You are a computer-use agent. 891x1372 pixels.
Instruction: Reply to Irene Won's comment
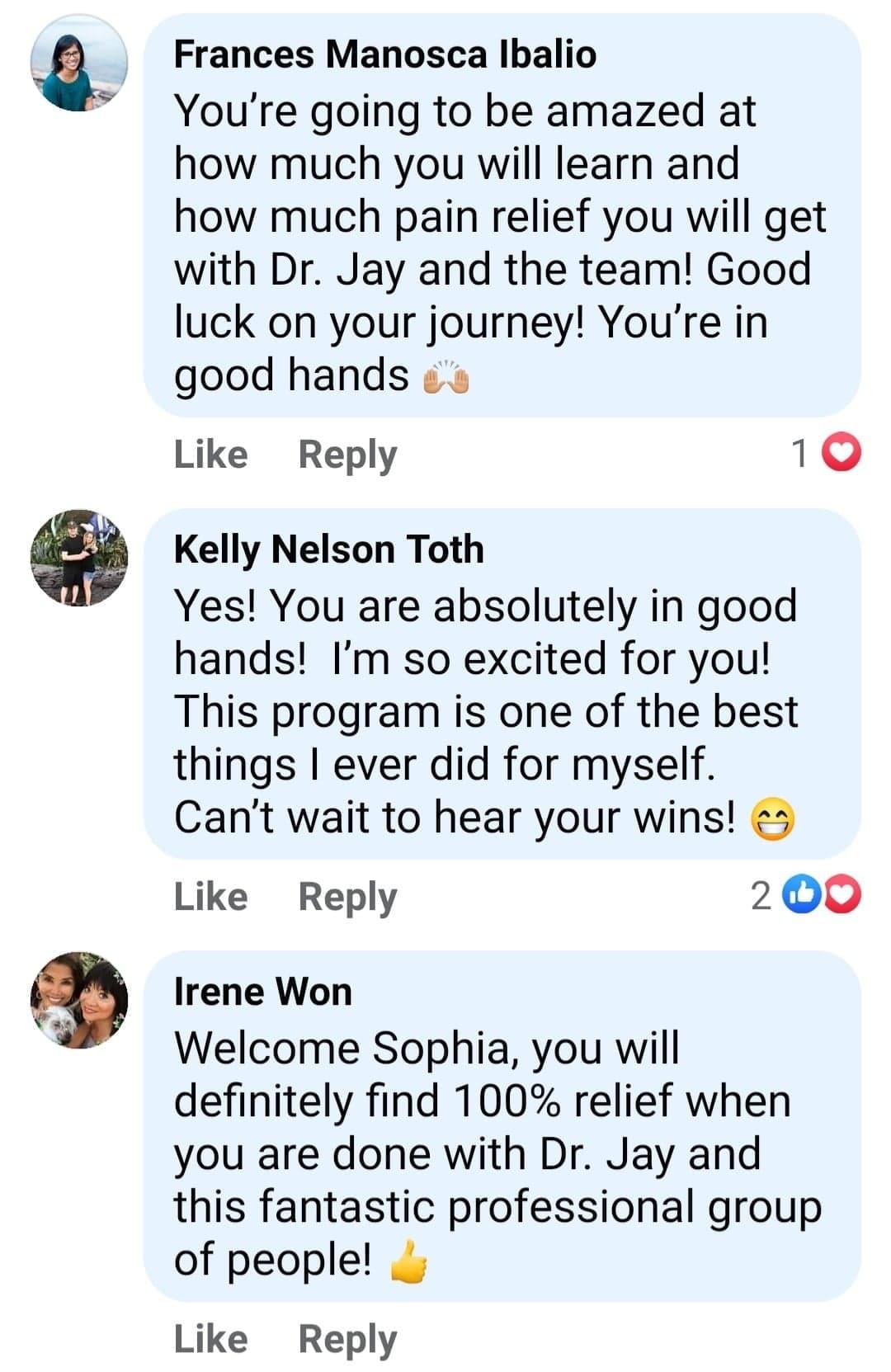pyautogui.click(x=347, y=1338)
